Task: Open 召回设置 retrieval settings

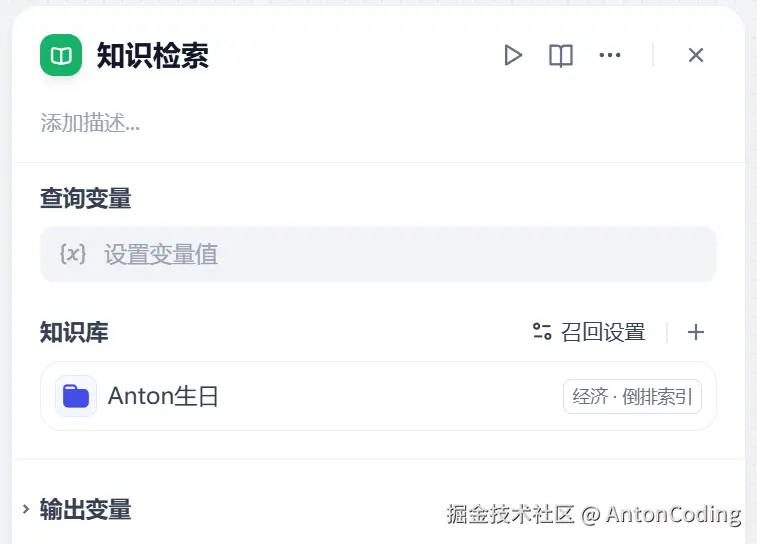Action: [589, 332]
